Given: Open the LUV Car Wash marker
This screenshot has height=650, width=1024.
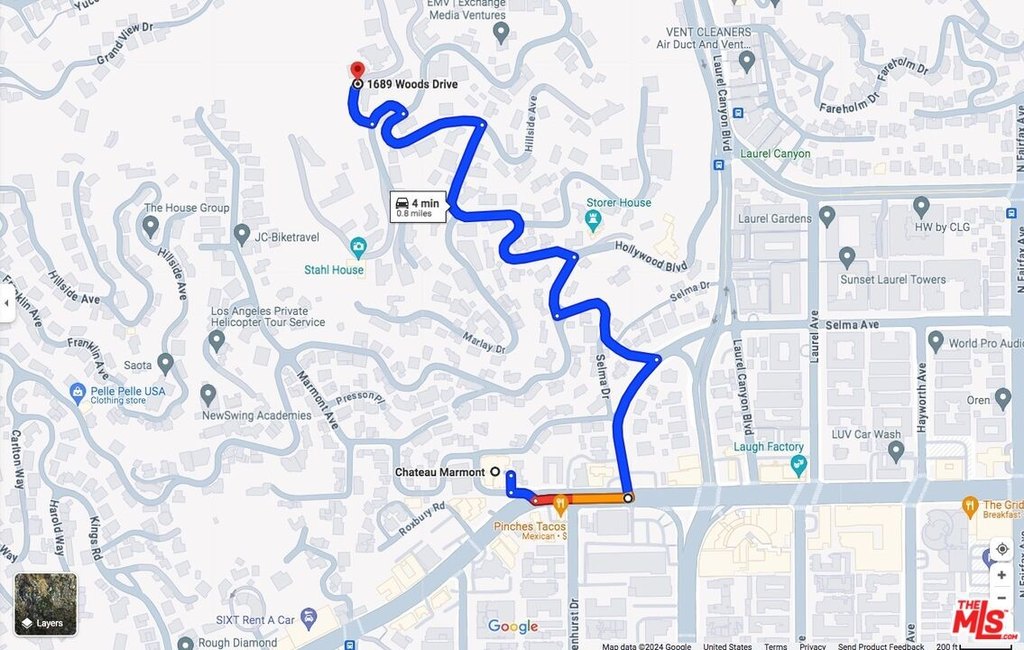Looking at the screenshot, I should tap(896, 452).
